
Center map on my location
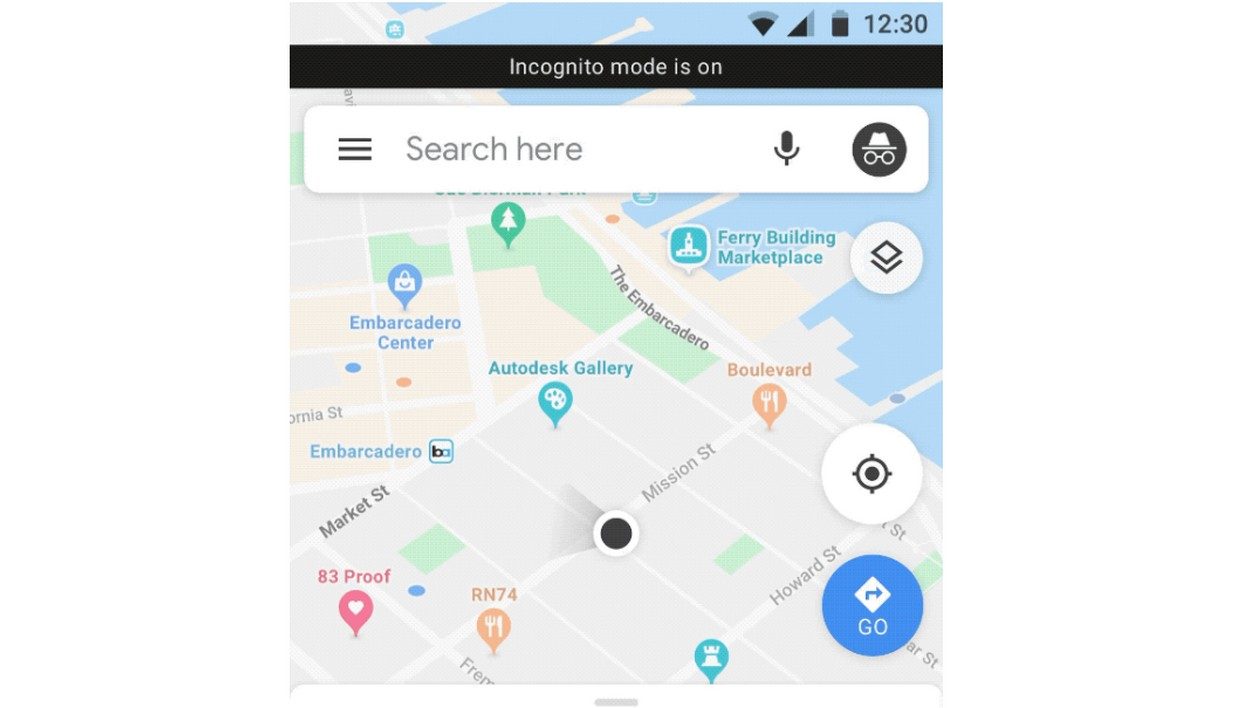[x=872, y=473]
